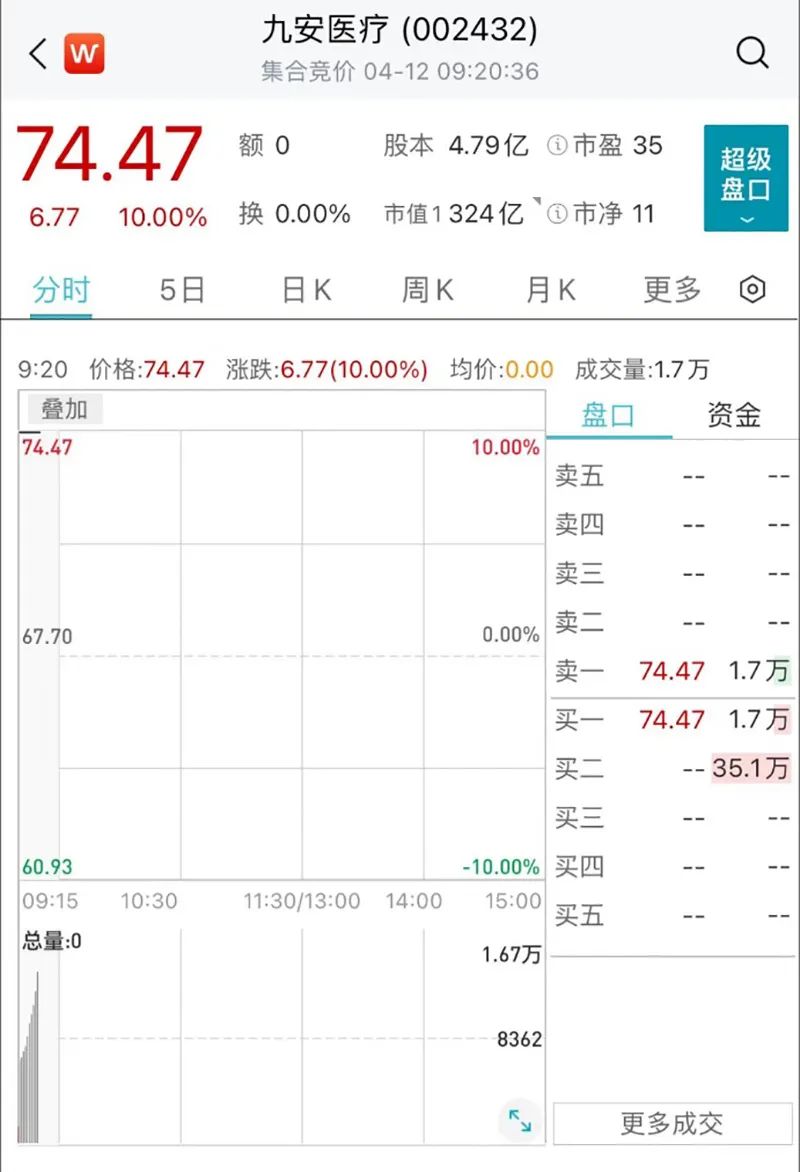The height and width of the screenshot is (1172, 800).
Task: Expand the chart to fullscreen
Action: pos(519,1120)
